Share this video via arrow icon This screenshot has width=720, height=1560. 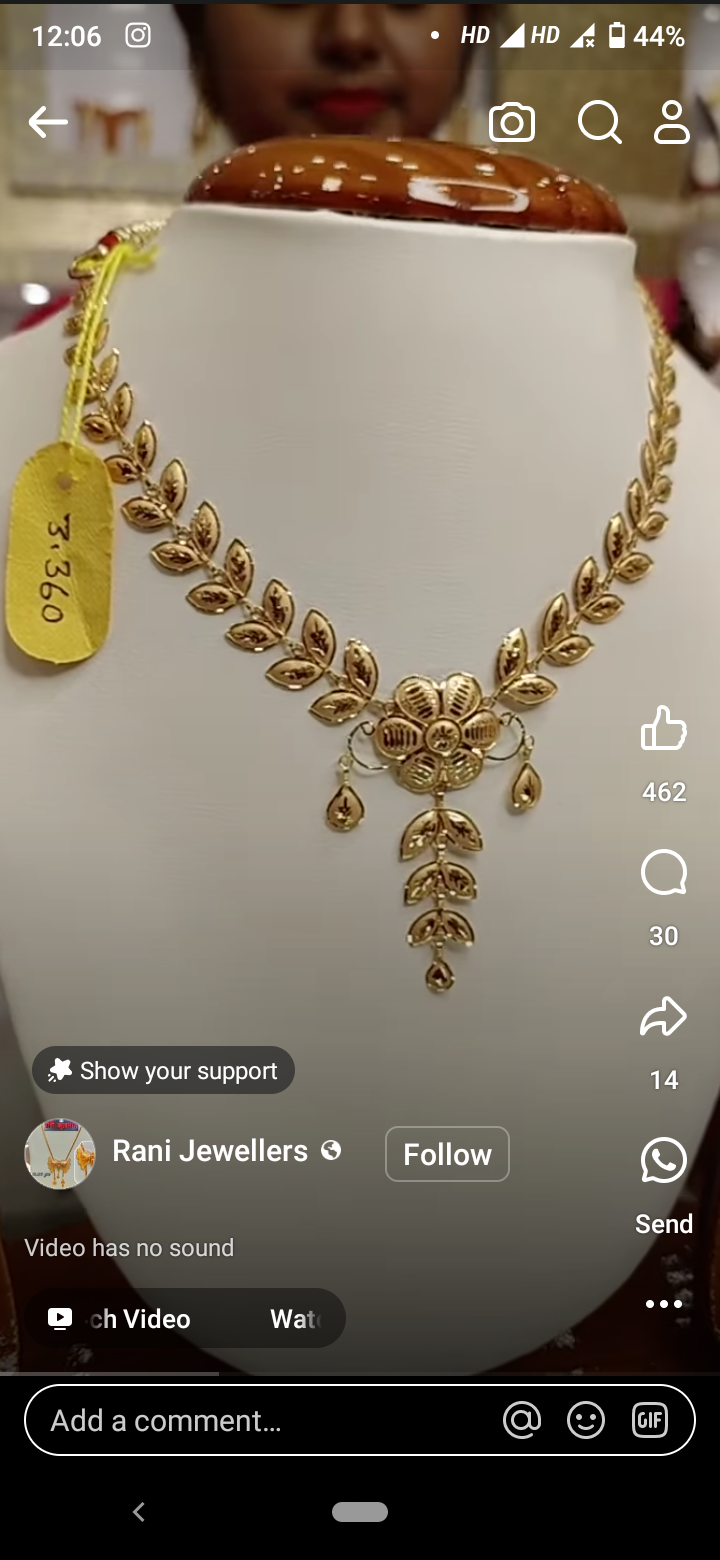pos(664,1018)
